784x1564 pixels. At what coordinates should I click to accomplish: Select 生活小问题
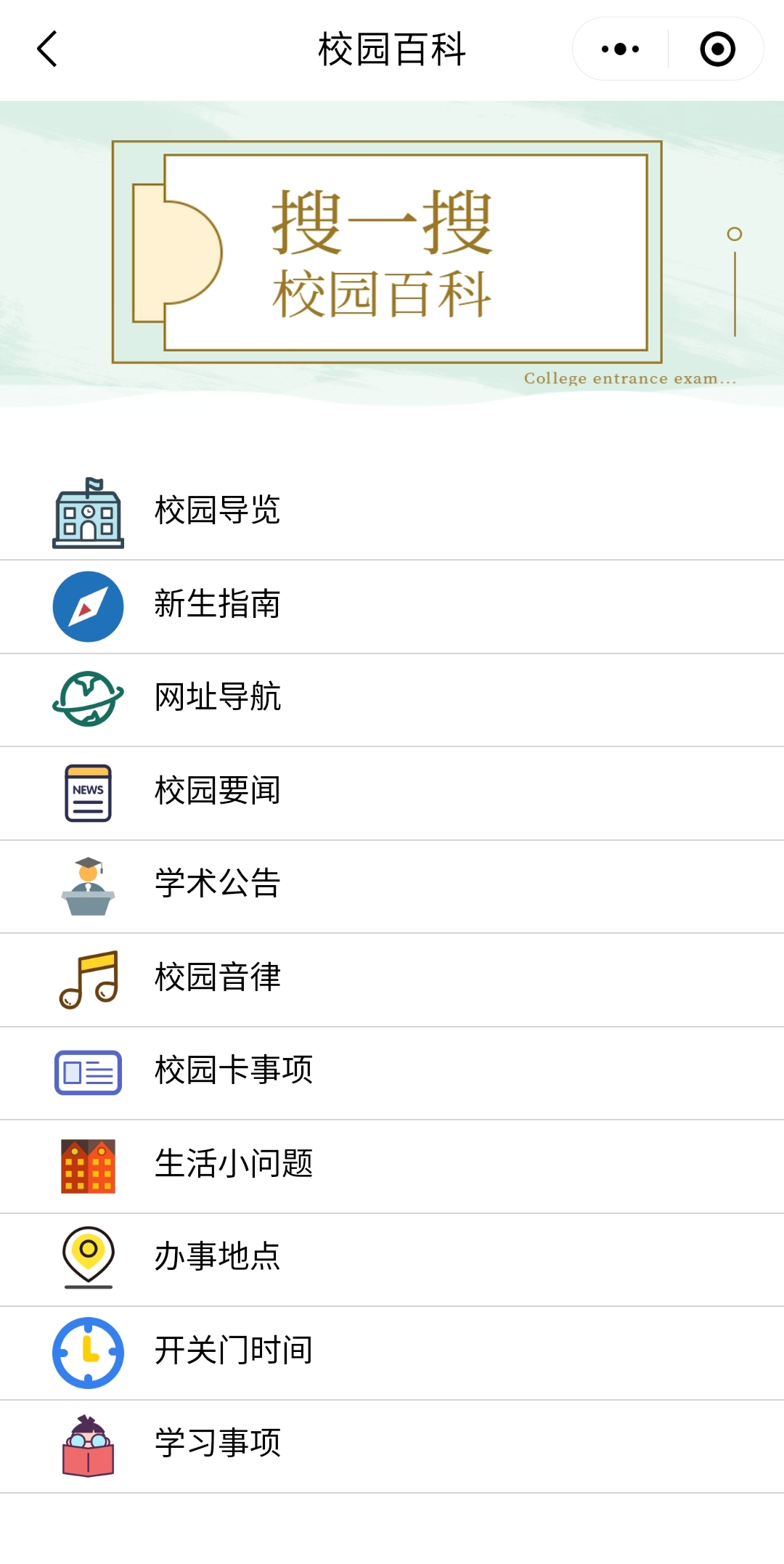392,1167
